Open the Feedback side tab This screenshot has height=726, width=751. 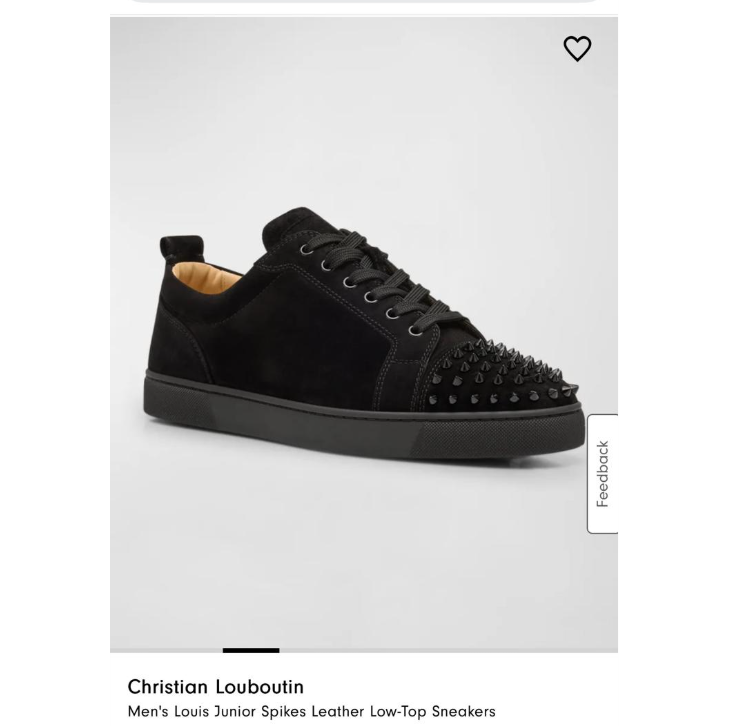pos(602,473)
